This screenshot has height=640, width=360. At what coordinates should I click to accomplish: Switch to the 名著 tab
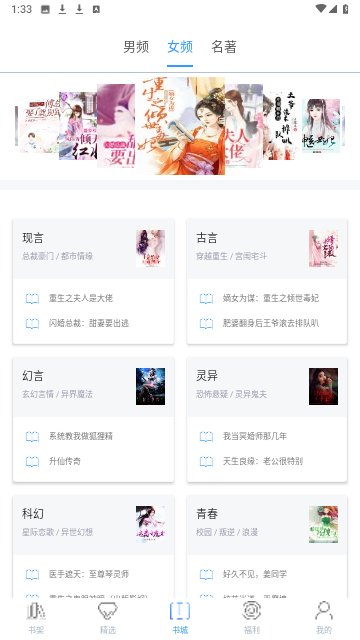[224, 47]
